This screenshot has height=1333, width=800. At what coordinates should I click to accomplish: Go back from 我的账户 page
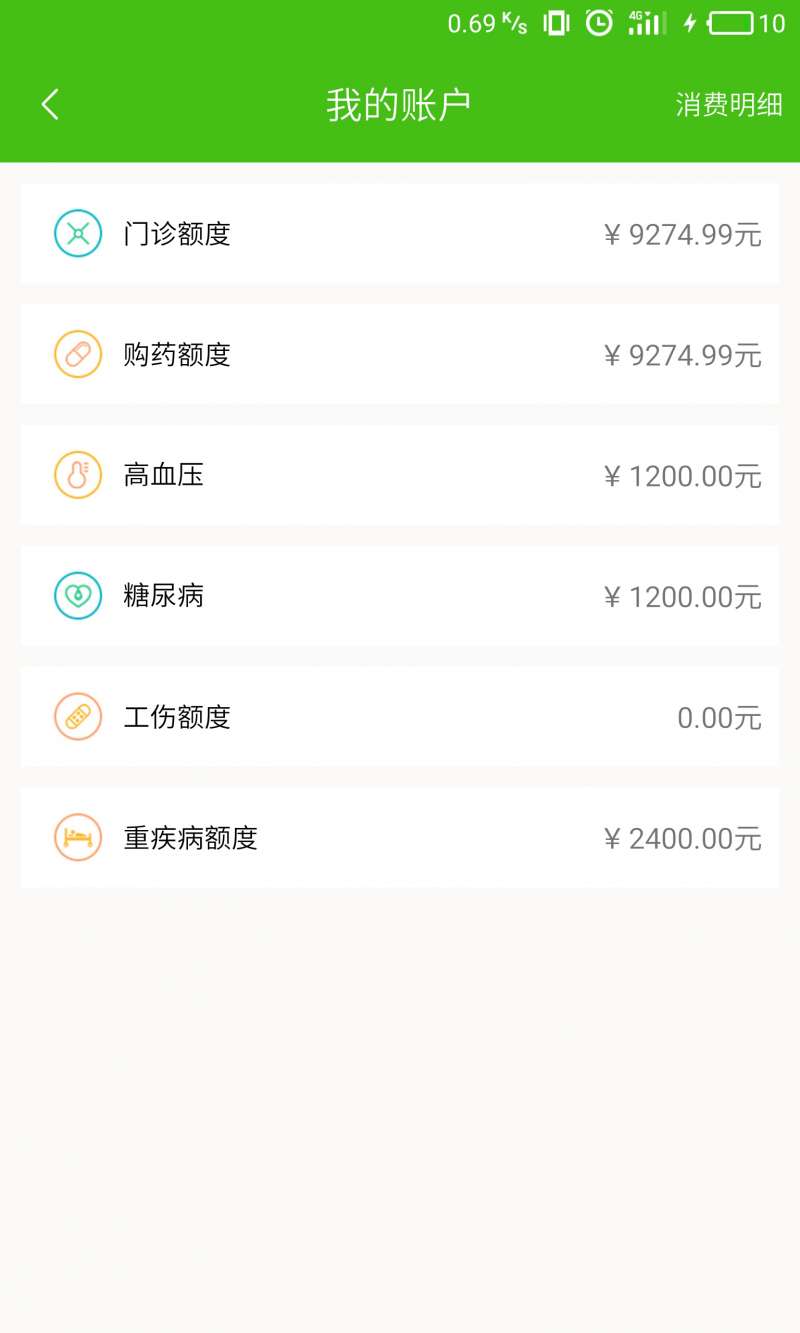(x=50, y=104)
